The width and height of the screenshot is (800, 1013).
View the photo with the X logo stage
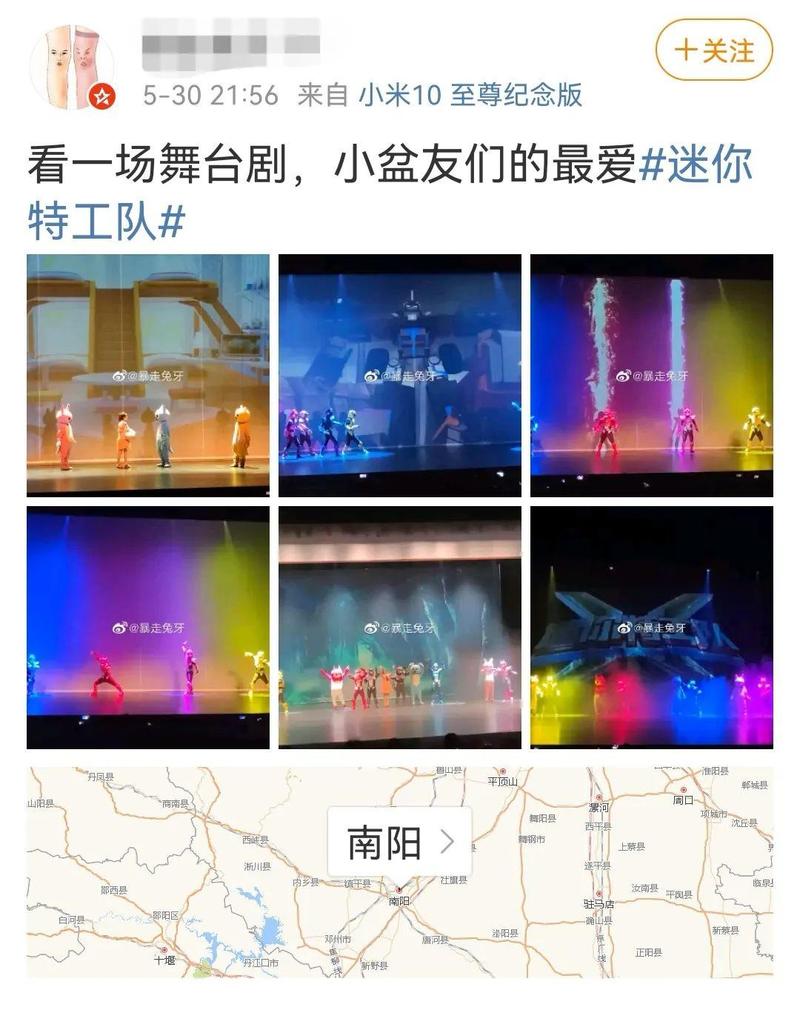(651, 627)
